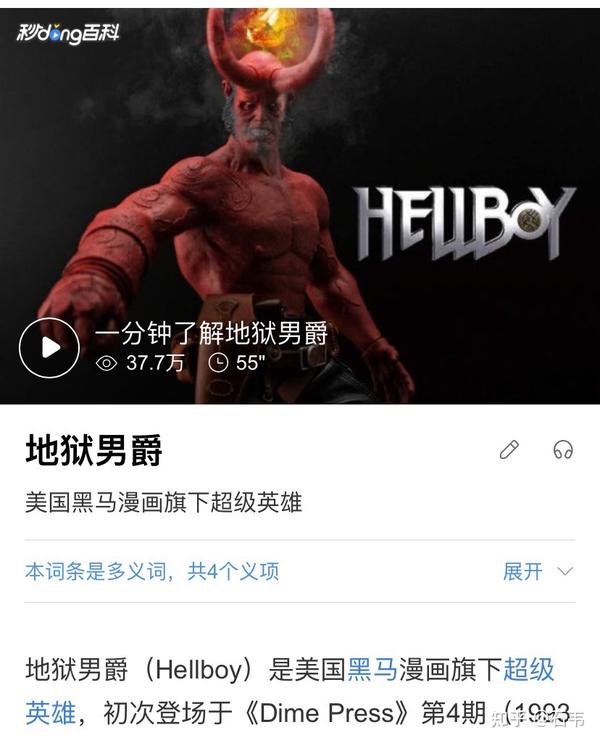This screenshot has width=600, height=743.
Task: Open the 黑马 link in the article
Action: click(371, 669)
